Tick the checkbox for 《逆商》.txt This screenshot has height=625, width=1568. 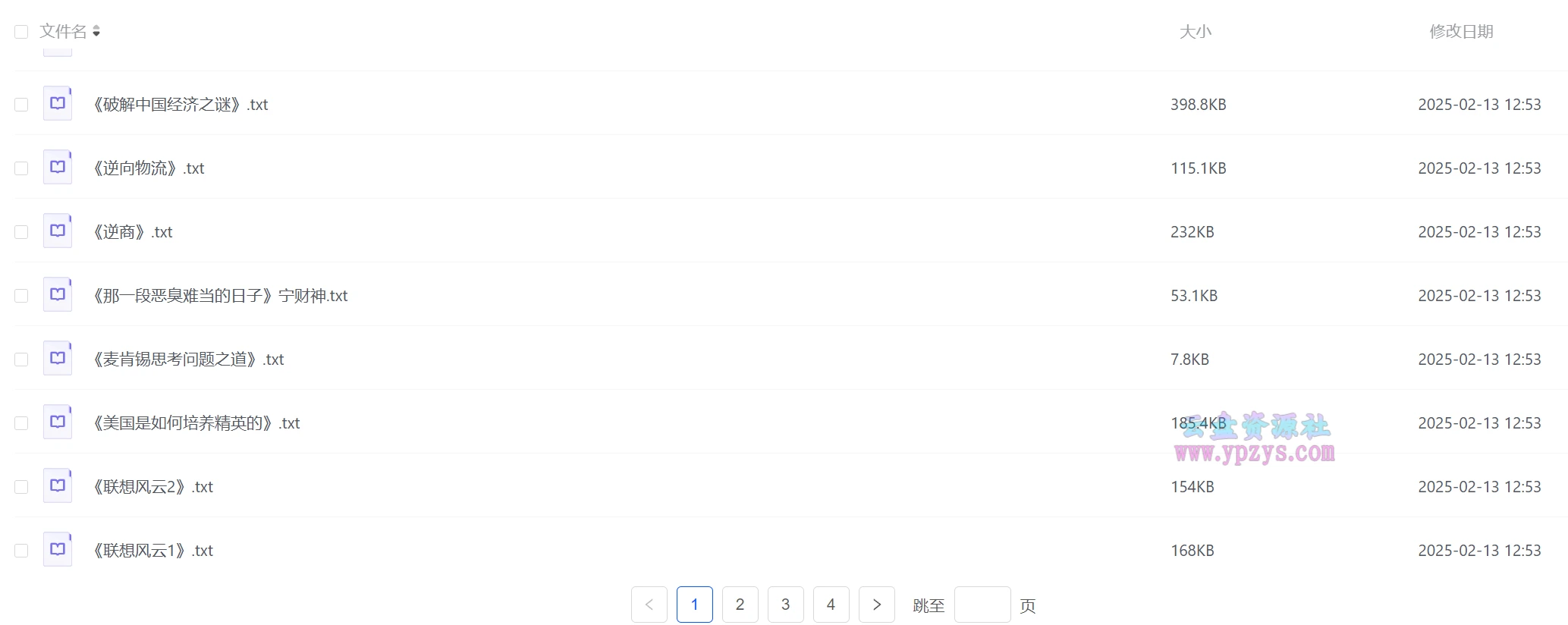click(x=21, y=232)
